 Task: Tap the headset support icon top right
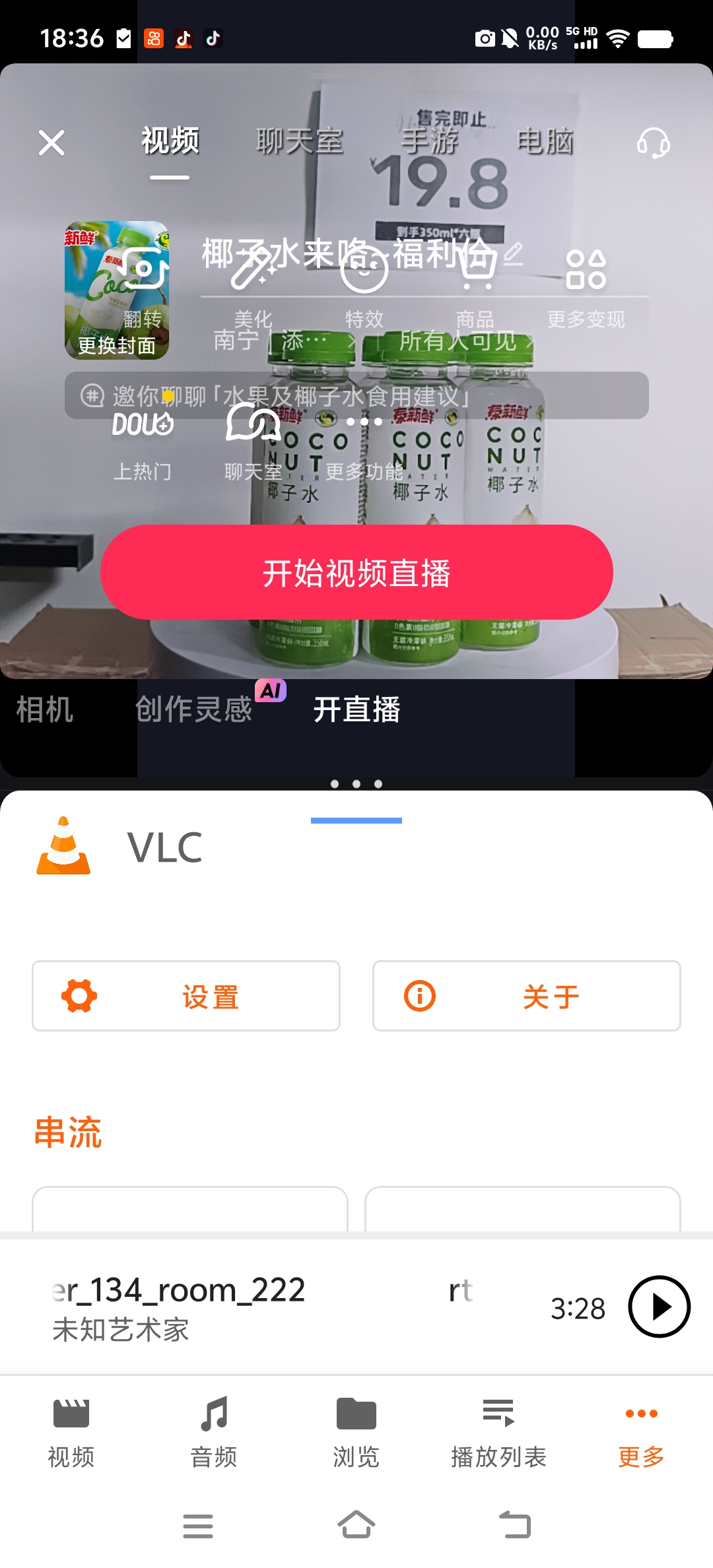[x=654, y=143]
